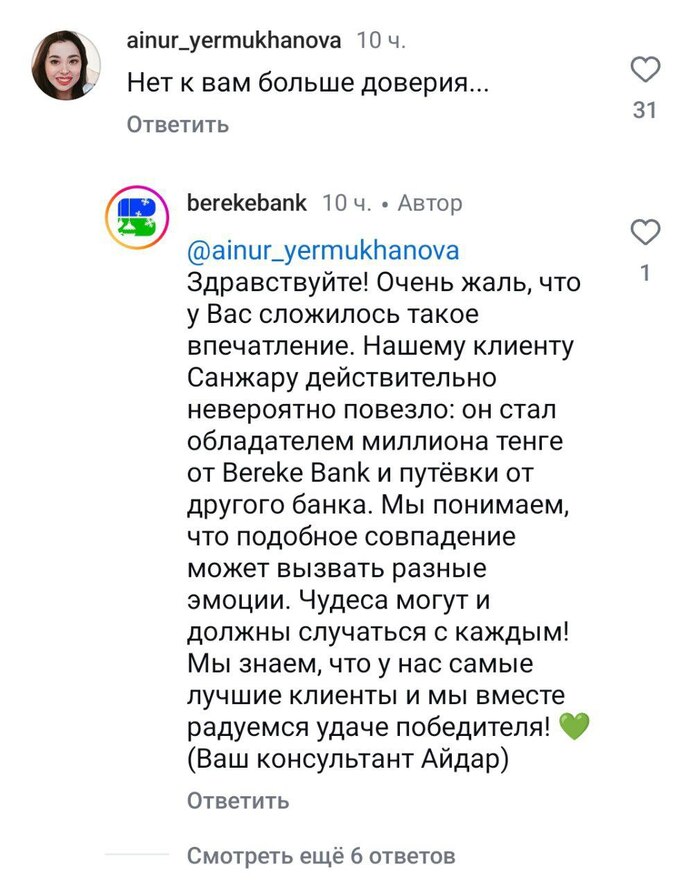Tap ainur_yermukhanova username above her comment
Viewport: 700px width, 887px height.
click(234, 41)
